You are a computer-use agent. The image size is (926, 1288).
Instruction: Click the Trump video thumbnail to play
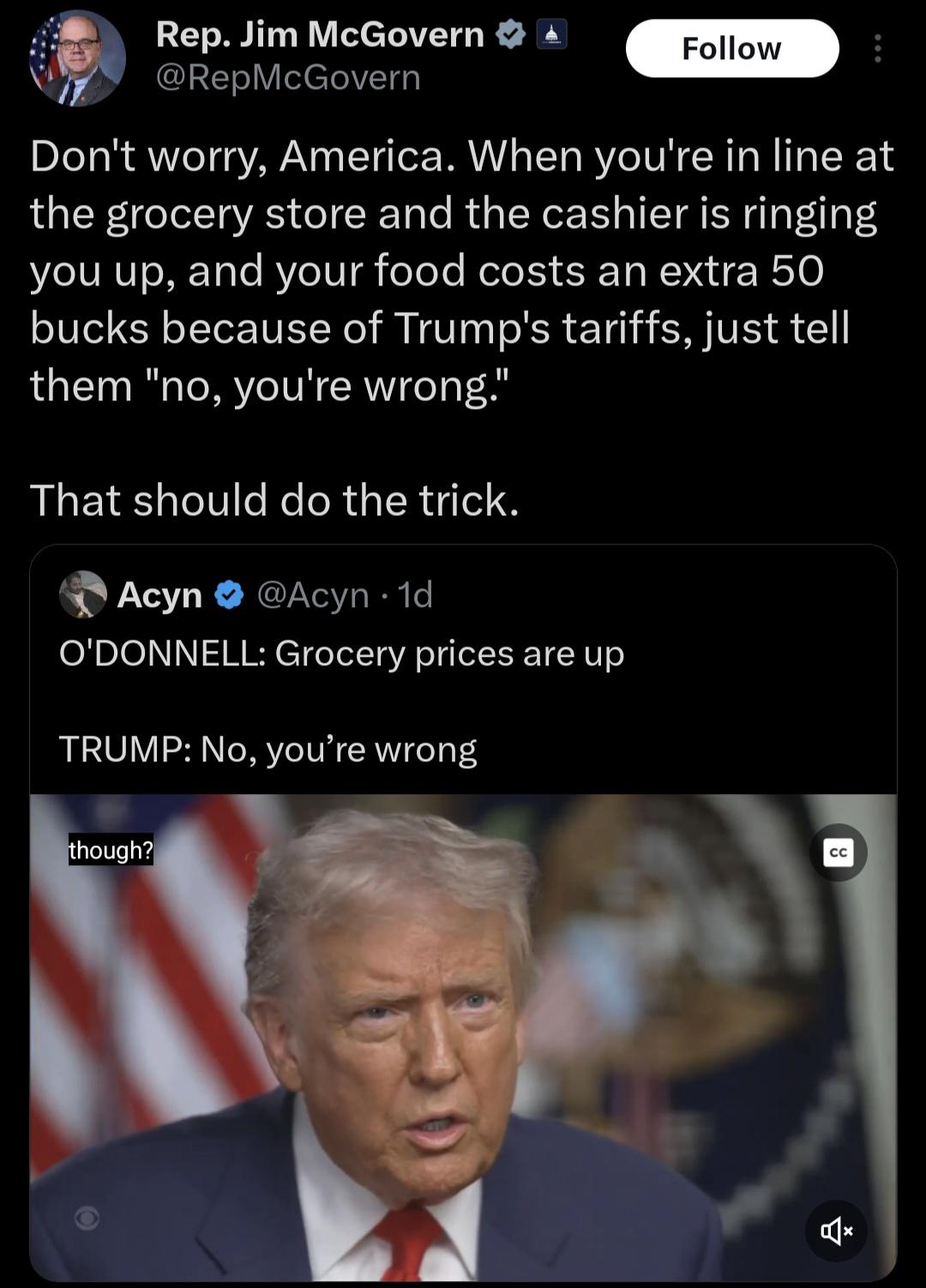463,1029
